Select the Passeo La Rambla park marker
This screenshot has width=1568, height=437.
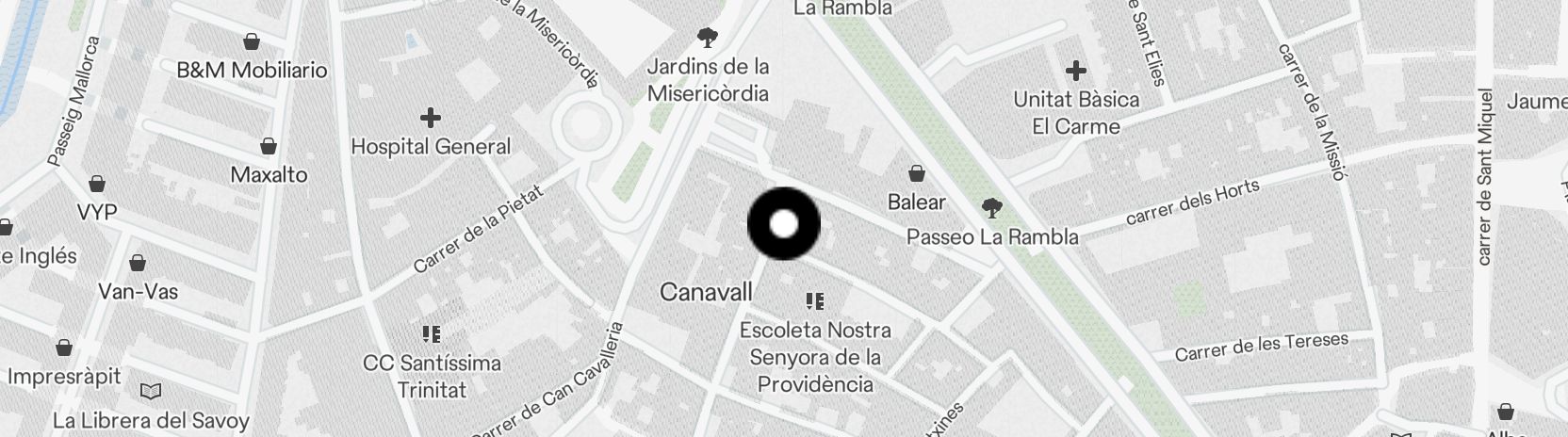click(x=990, y=207)
